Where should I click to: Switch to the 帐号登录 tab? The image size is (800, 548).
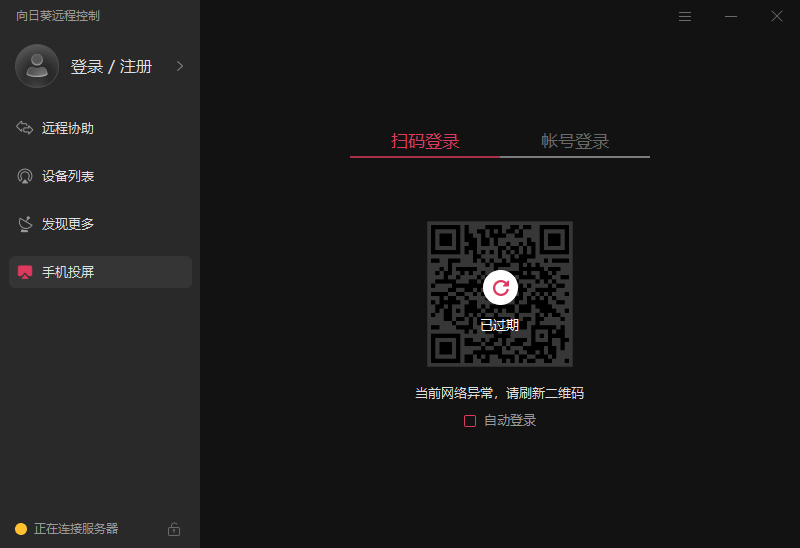point(575,141)
